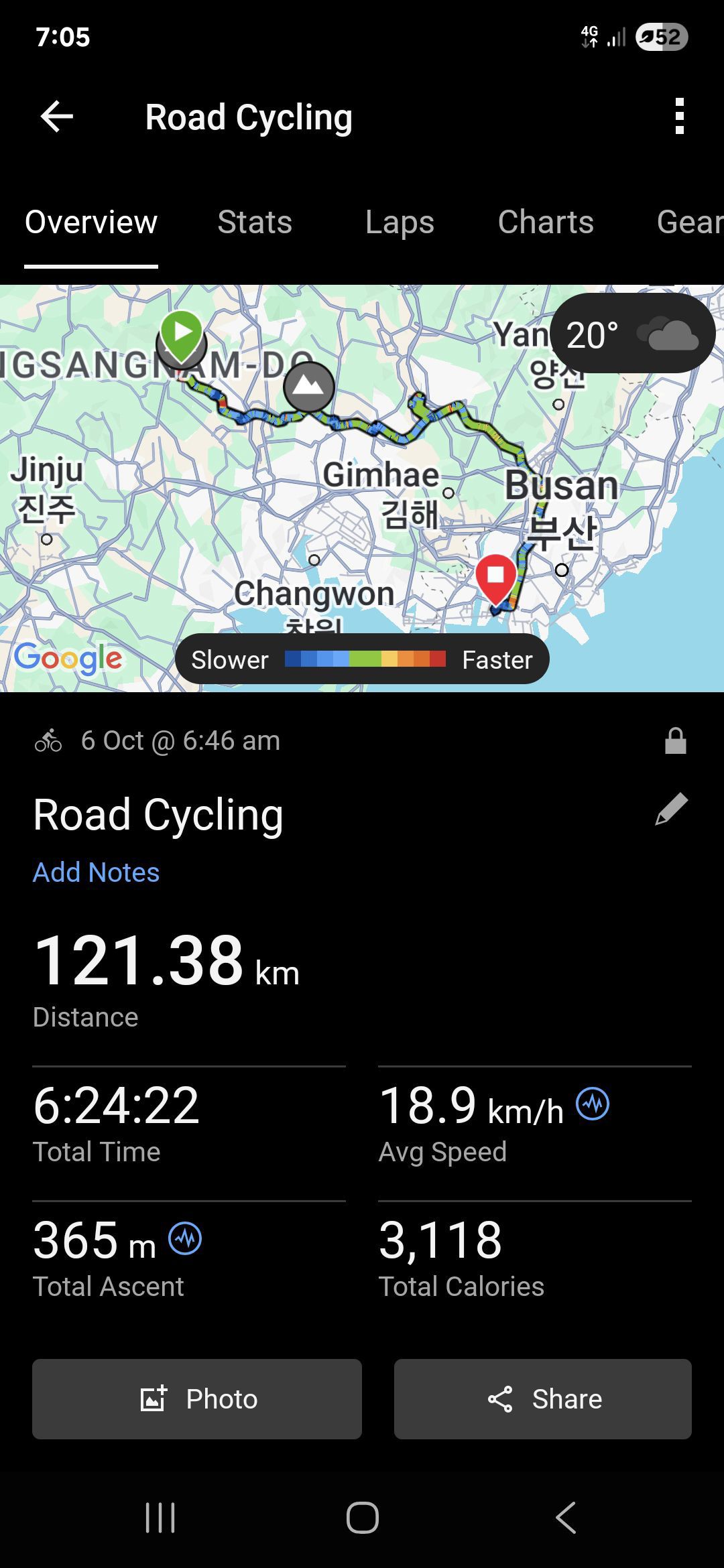Tap Add Notes link
724x1568 pixels.
coord(97,872)
